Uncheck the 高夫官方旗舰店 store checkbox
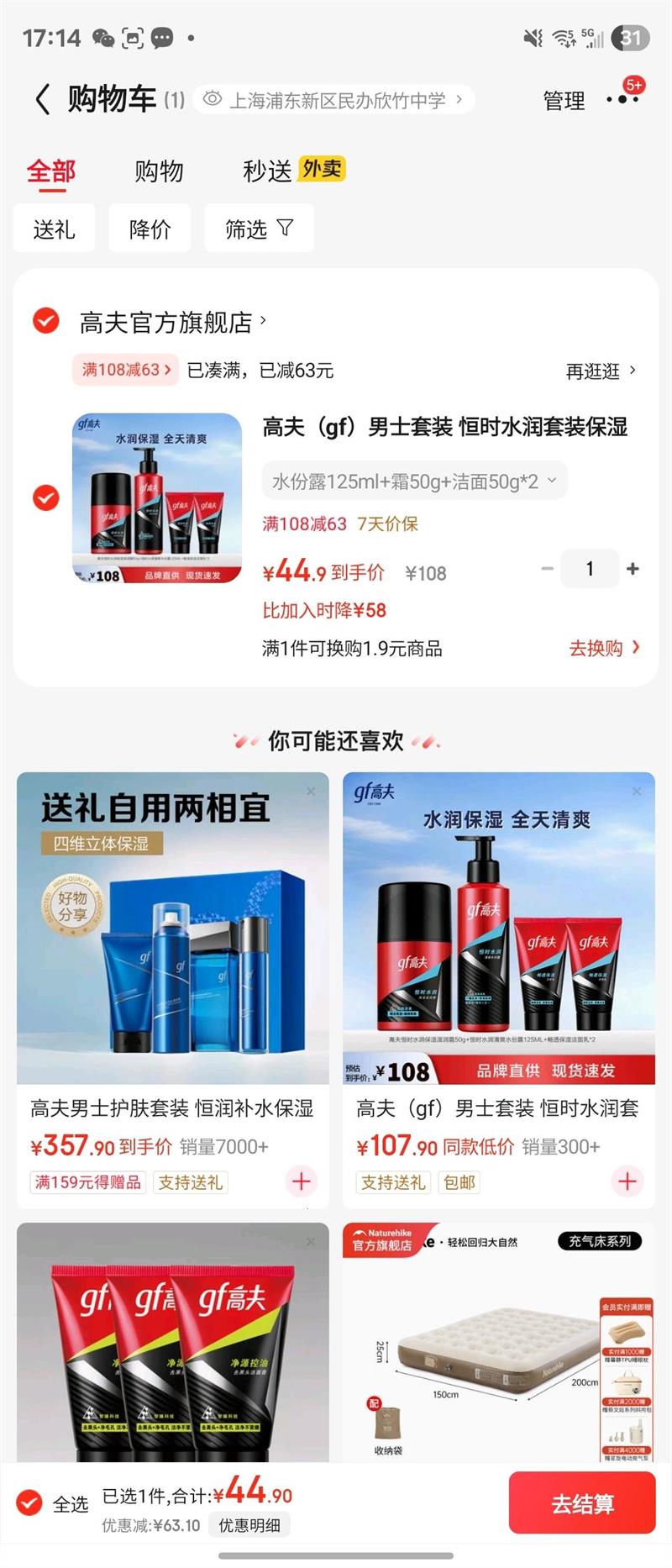The height and width of the screenshot is (1568, 672). click(45, 321)
